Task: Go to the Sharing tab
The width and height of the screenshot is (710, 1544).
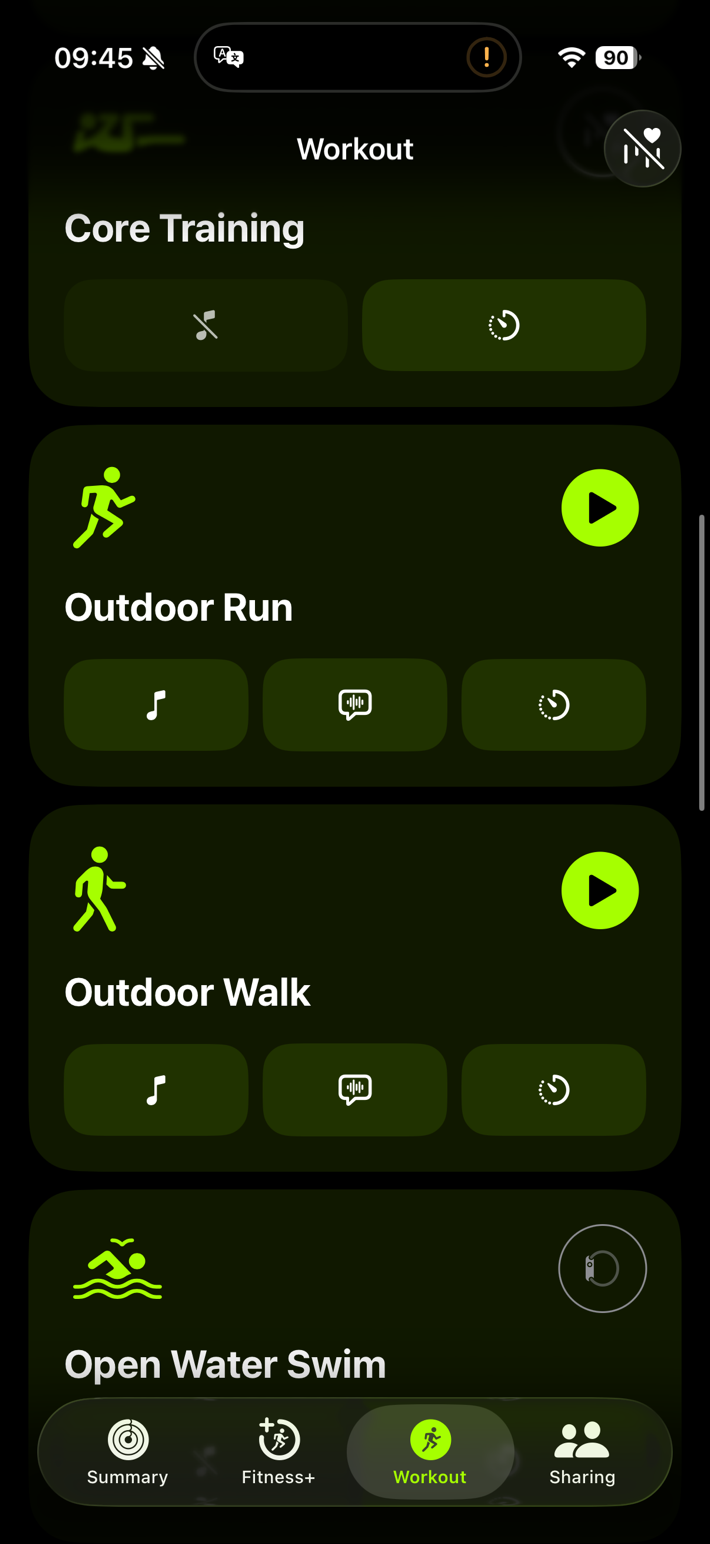Action: click(582, 1452)
